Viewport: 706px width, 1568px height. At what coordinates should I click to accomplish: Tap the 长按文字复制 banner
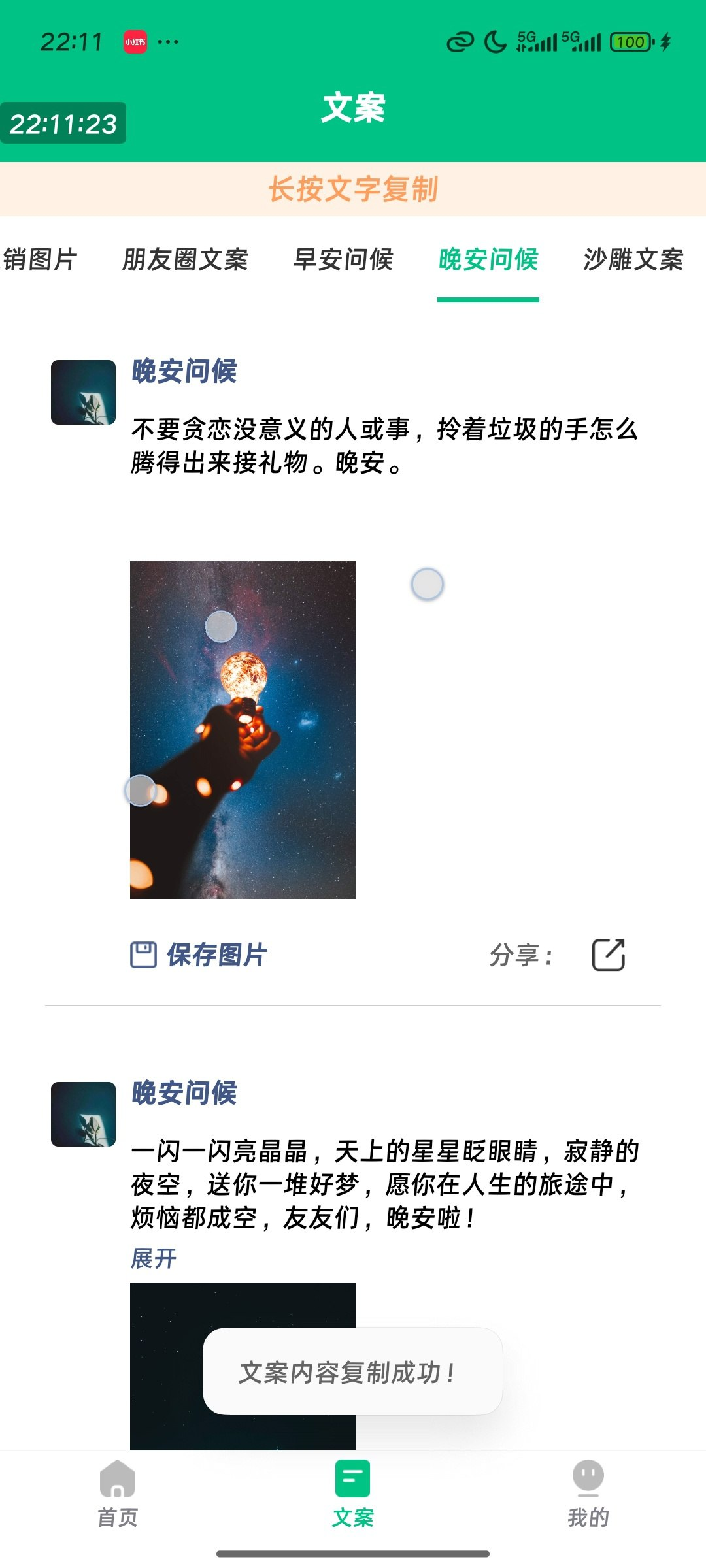353,189
